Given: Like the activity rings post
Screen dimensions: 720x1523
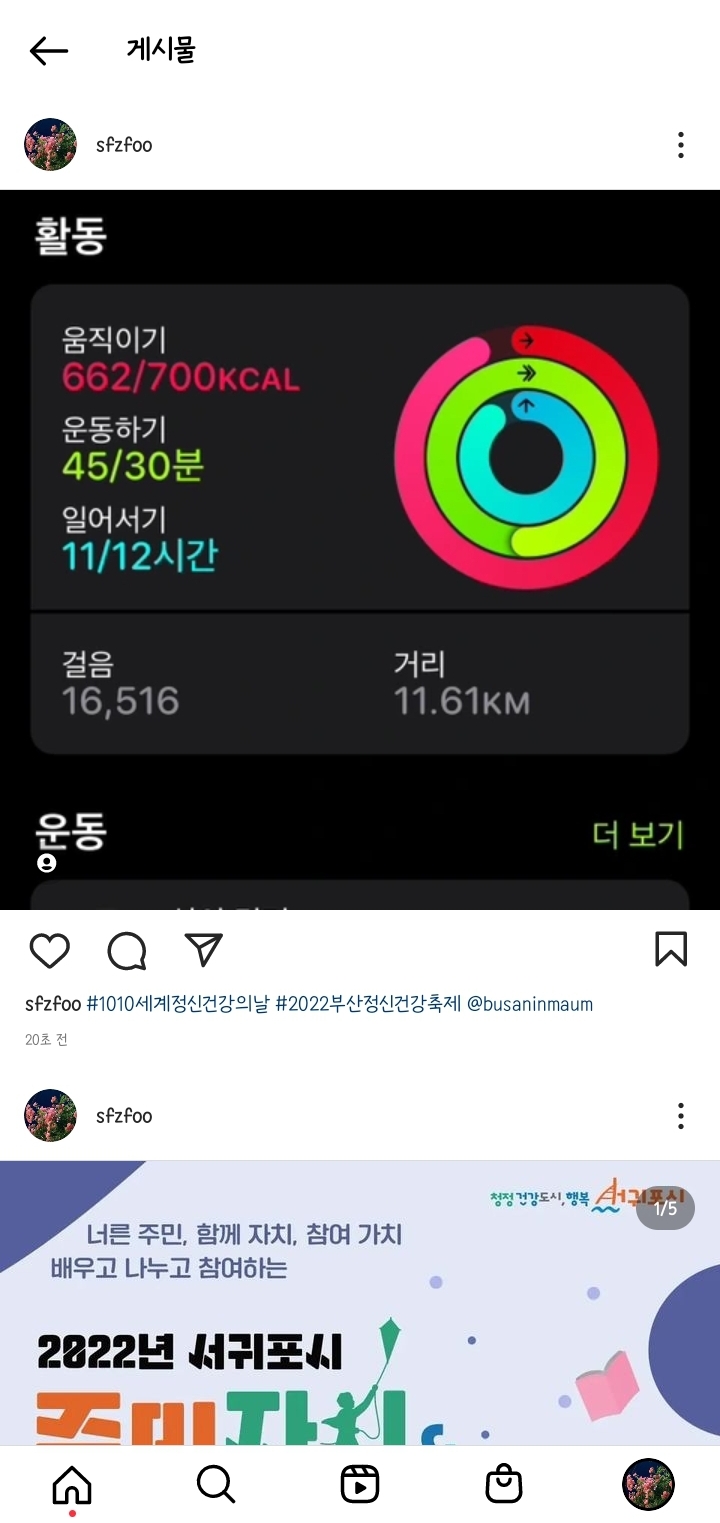Looking at the screenshot, I should click(x=49, y=950).
